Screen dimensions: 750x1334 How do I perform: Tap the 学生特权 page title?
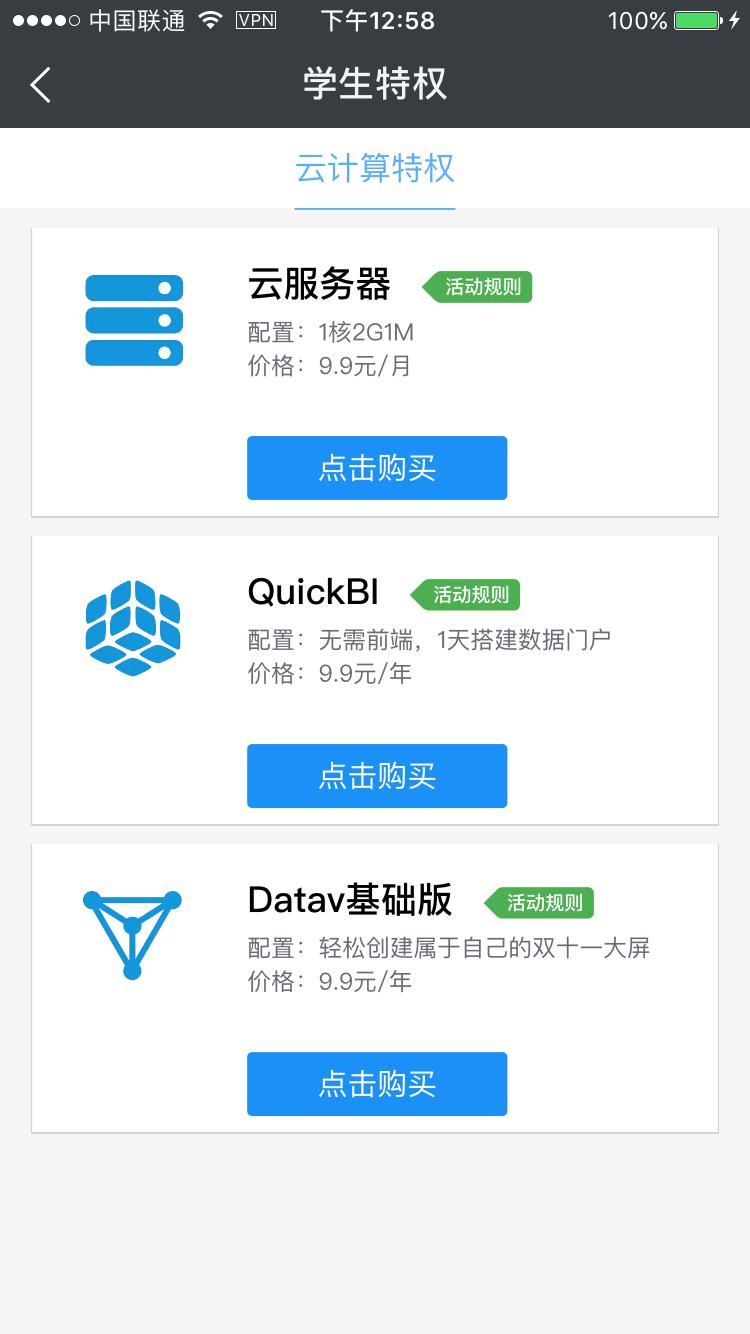point(375,85)
